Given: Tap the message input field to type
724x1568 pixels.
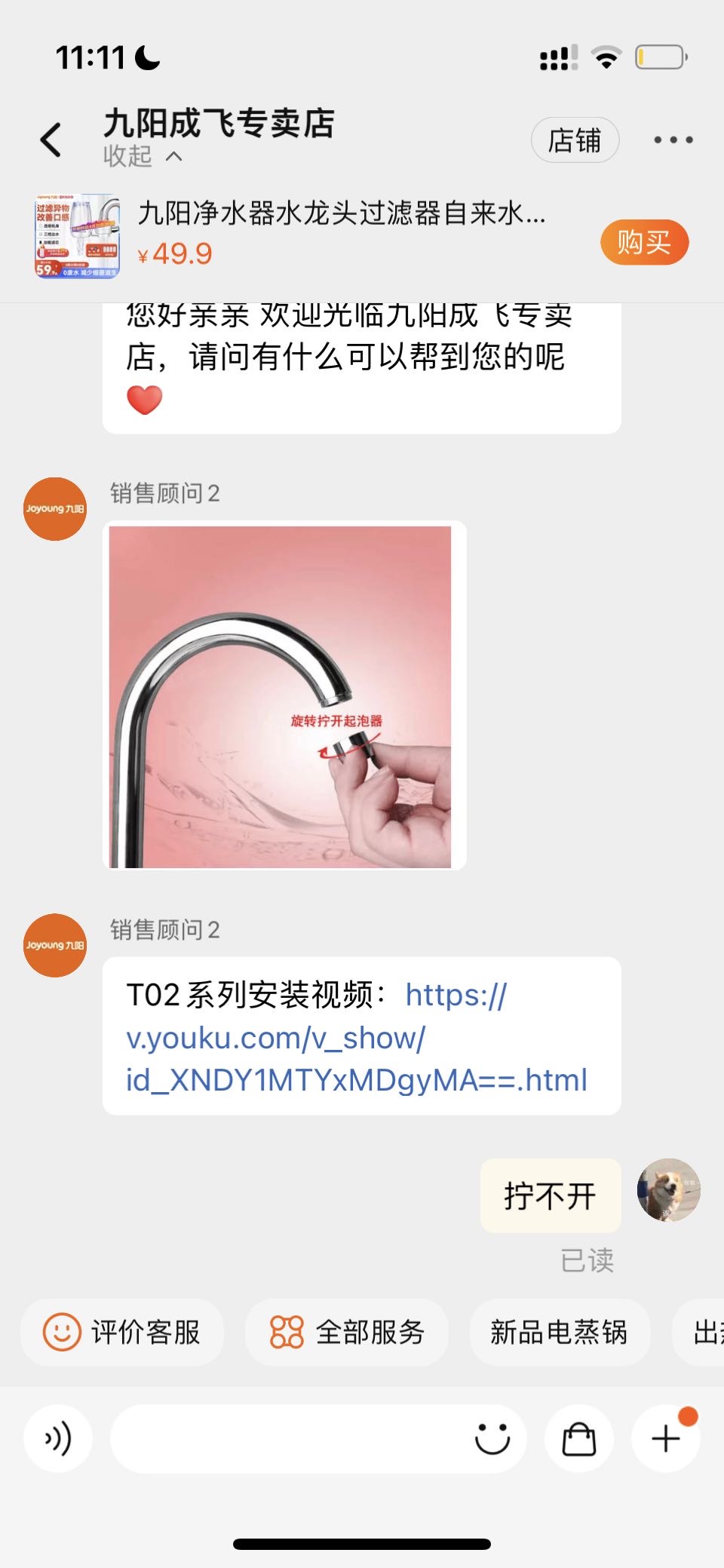Looking at the screenshot, I should point(302,1438).
